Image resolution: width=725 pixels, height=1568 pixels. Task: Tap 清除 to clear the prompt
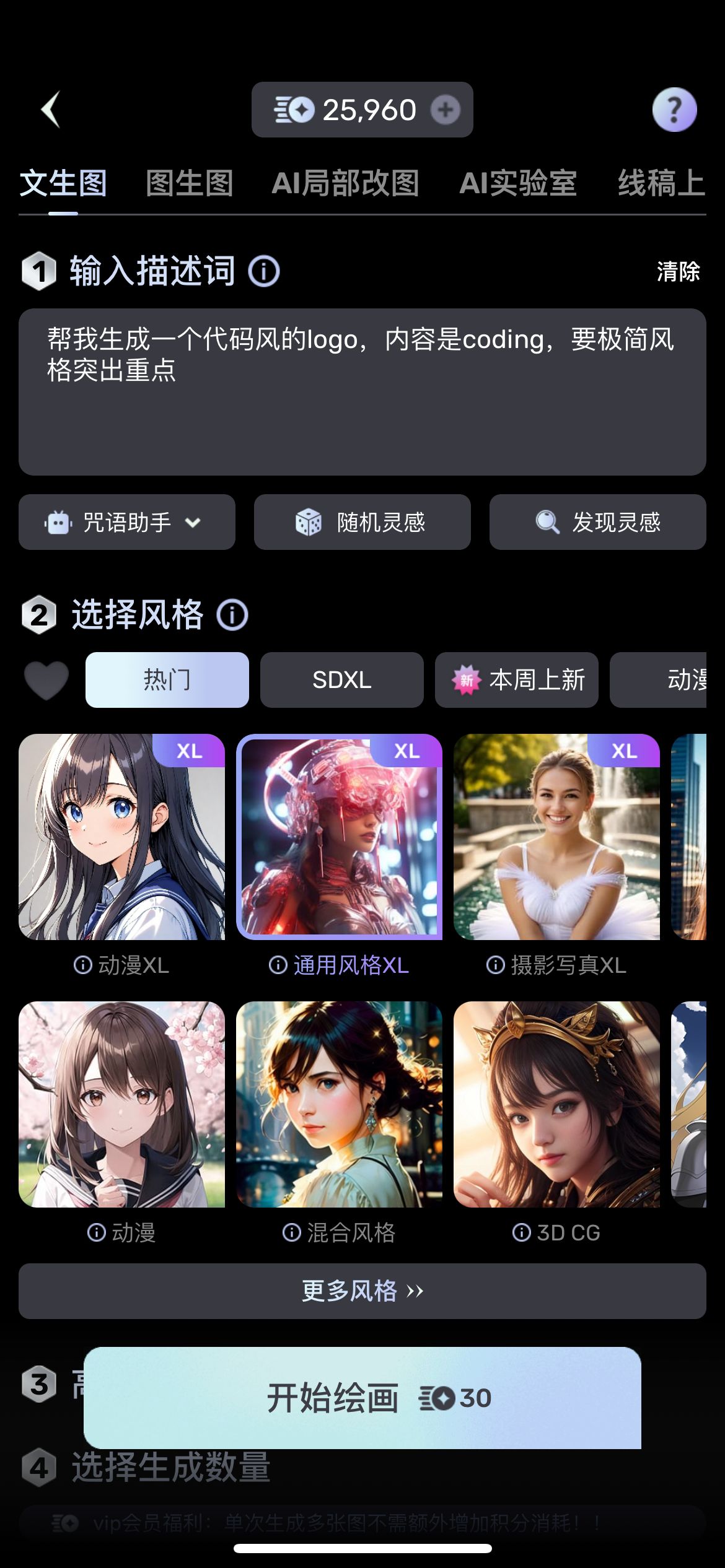pos(678,271)
